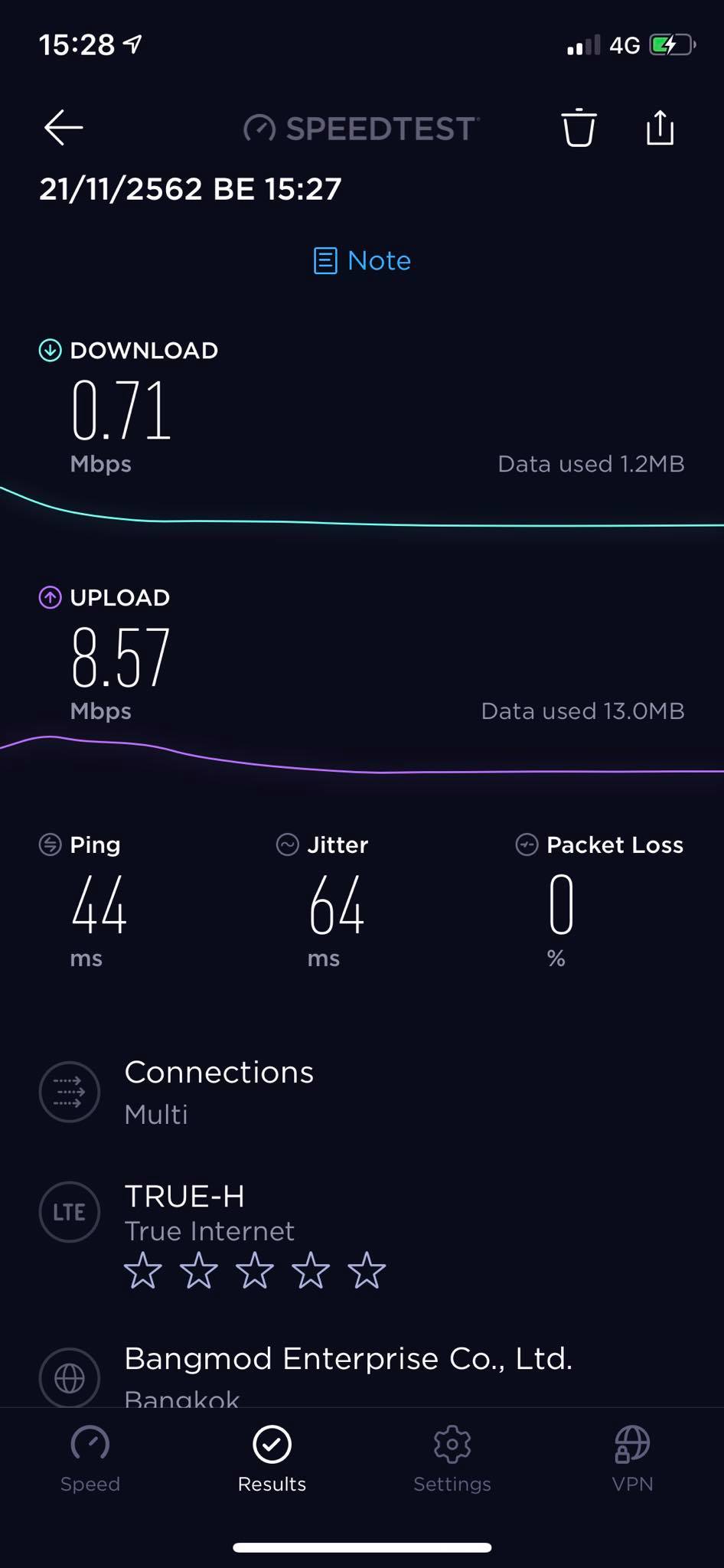Open the Results tab
The width and height of the screenshot is (724, 1568).
tap(272, 1459)
